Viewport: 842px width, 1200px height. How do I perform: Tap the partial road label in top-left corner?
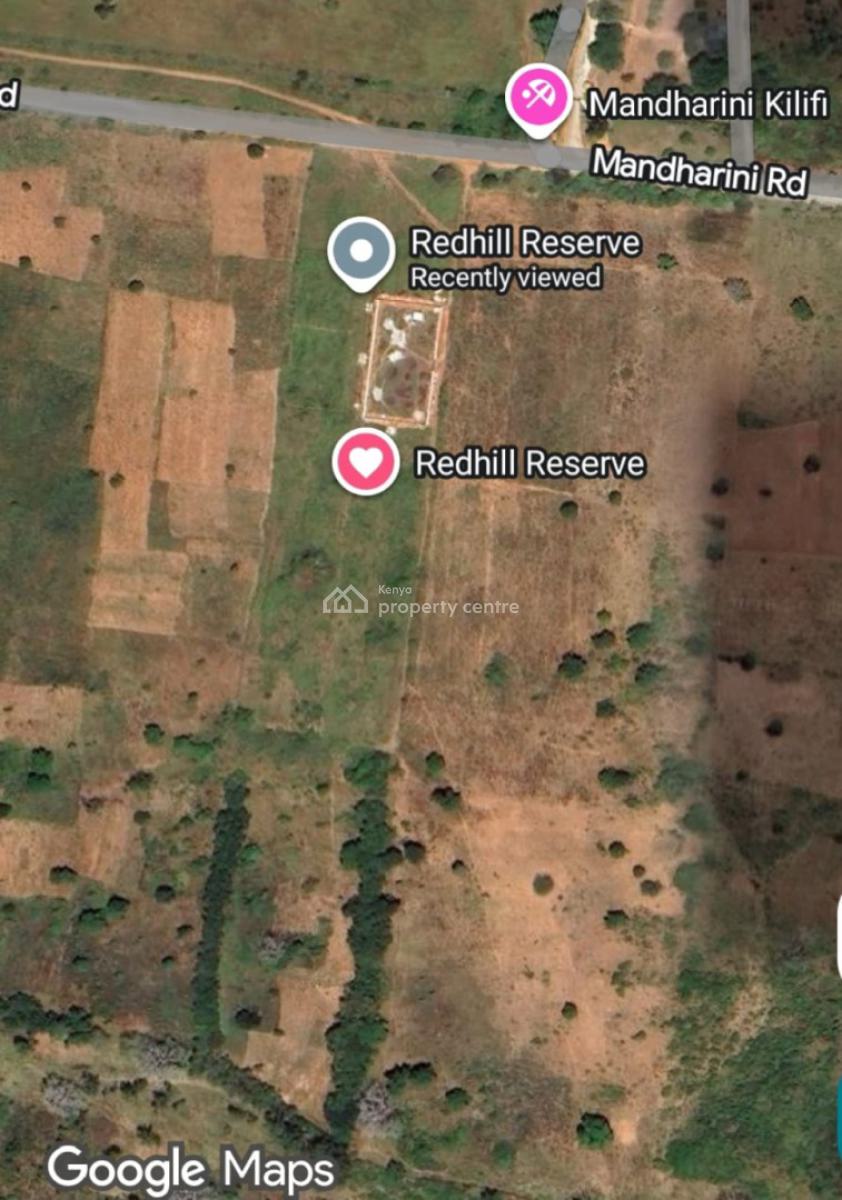pos(8,96)
